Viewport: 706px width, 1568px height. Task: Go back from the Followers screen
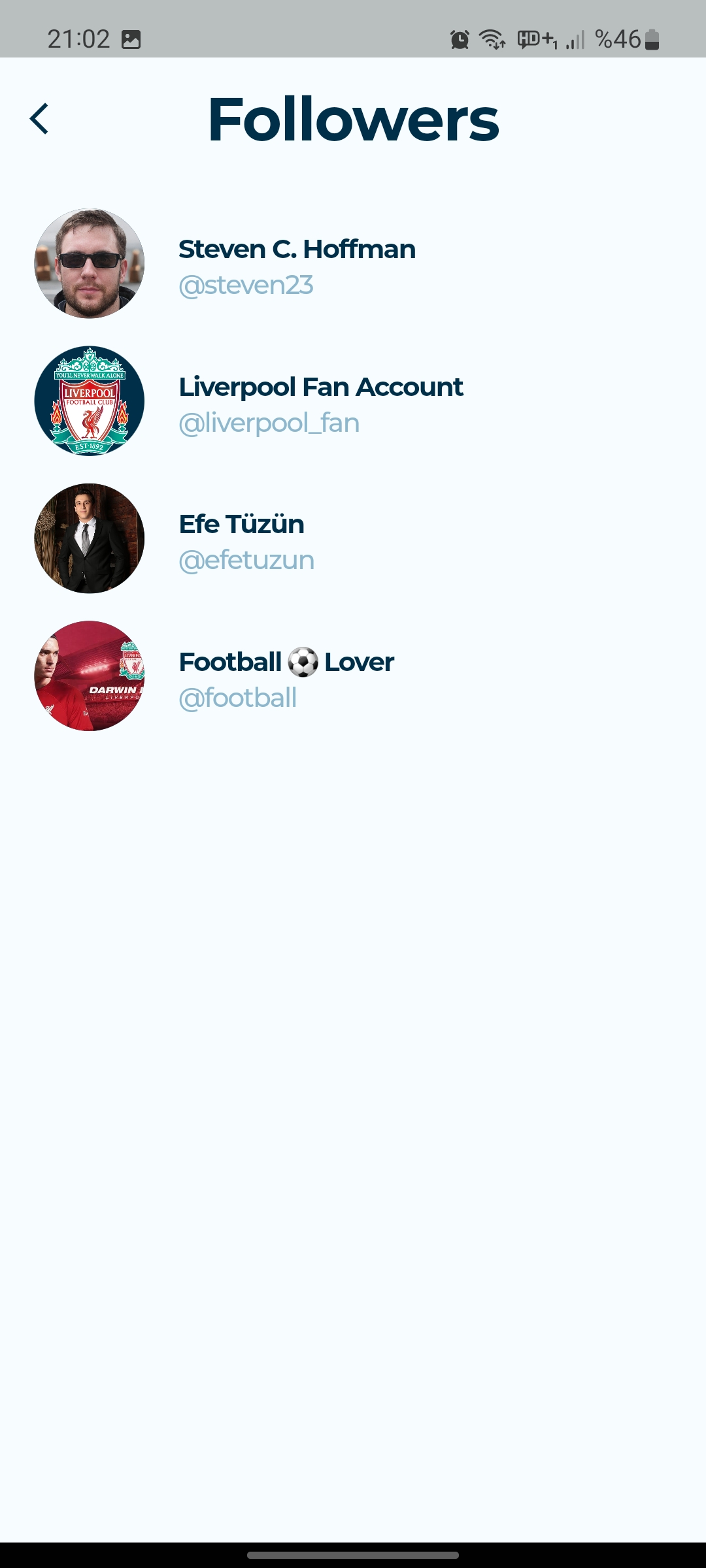pyautogui.click(x=39, y=119)
